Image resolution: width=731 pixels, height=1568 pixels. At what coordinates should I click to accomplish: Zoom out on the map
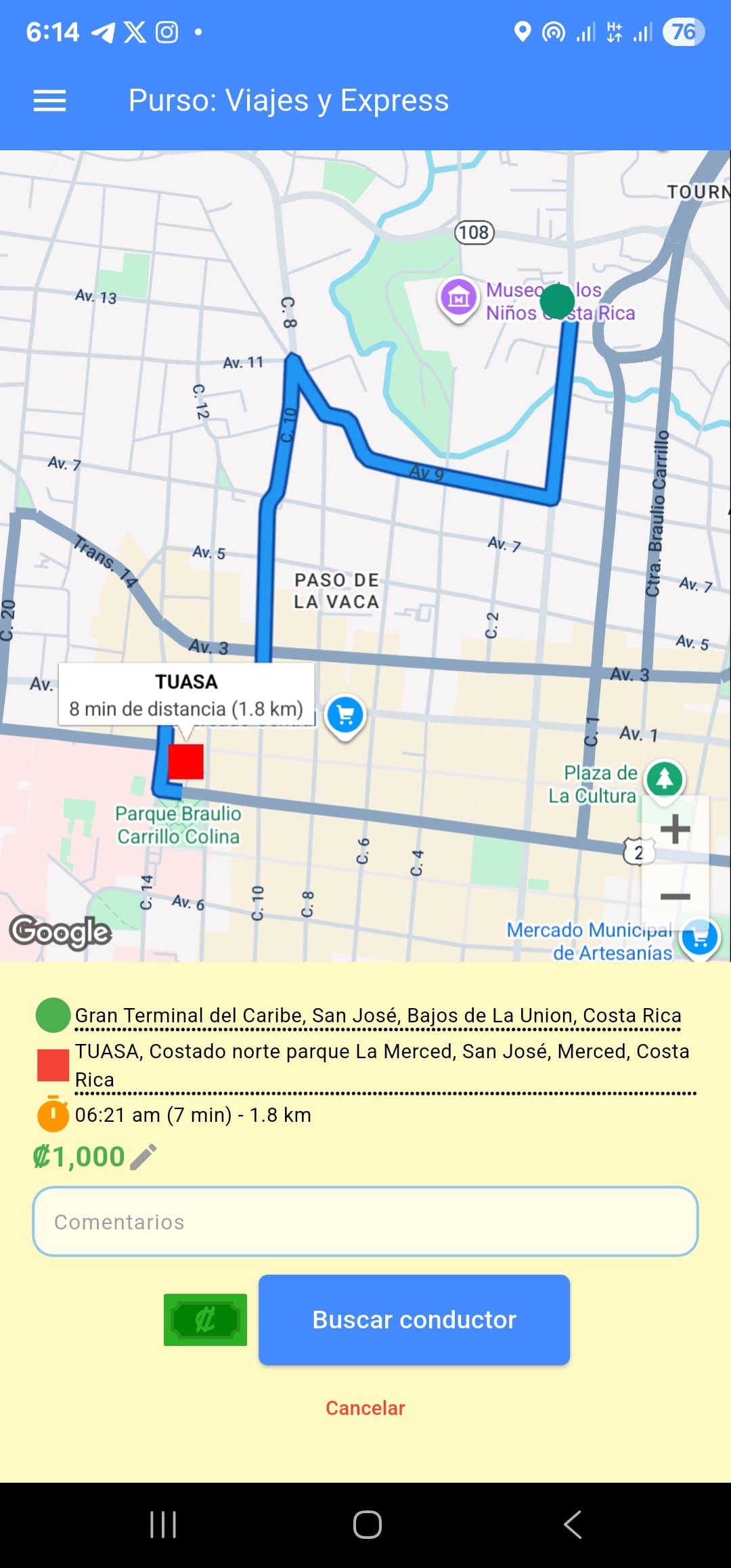[x=675, y=897]
